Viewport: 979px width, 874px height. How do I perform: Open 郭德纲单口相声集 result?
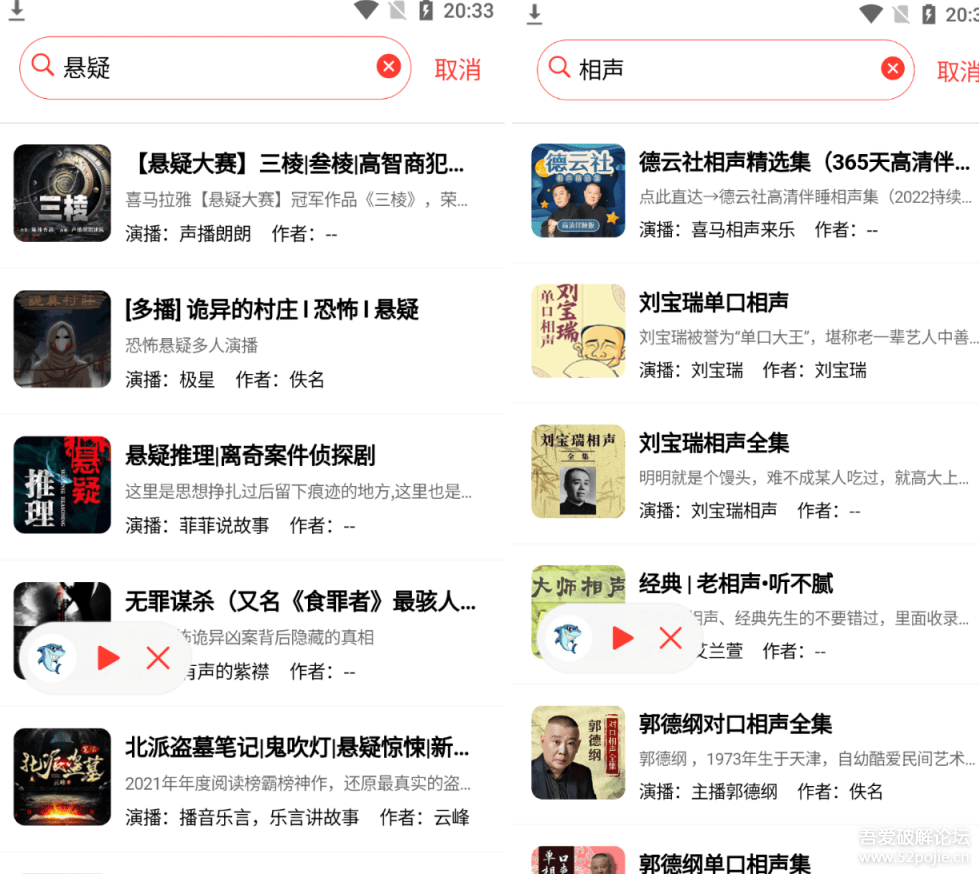(x=725, y=861)
